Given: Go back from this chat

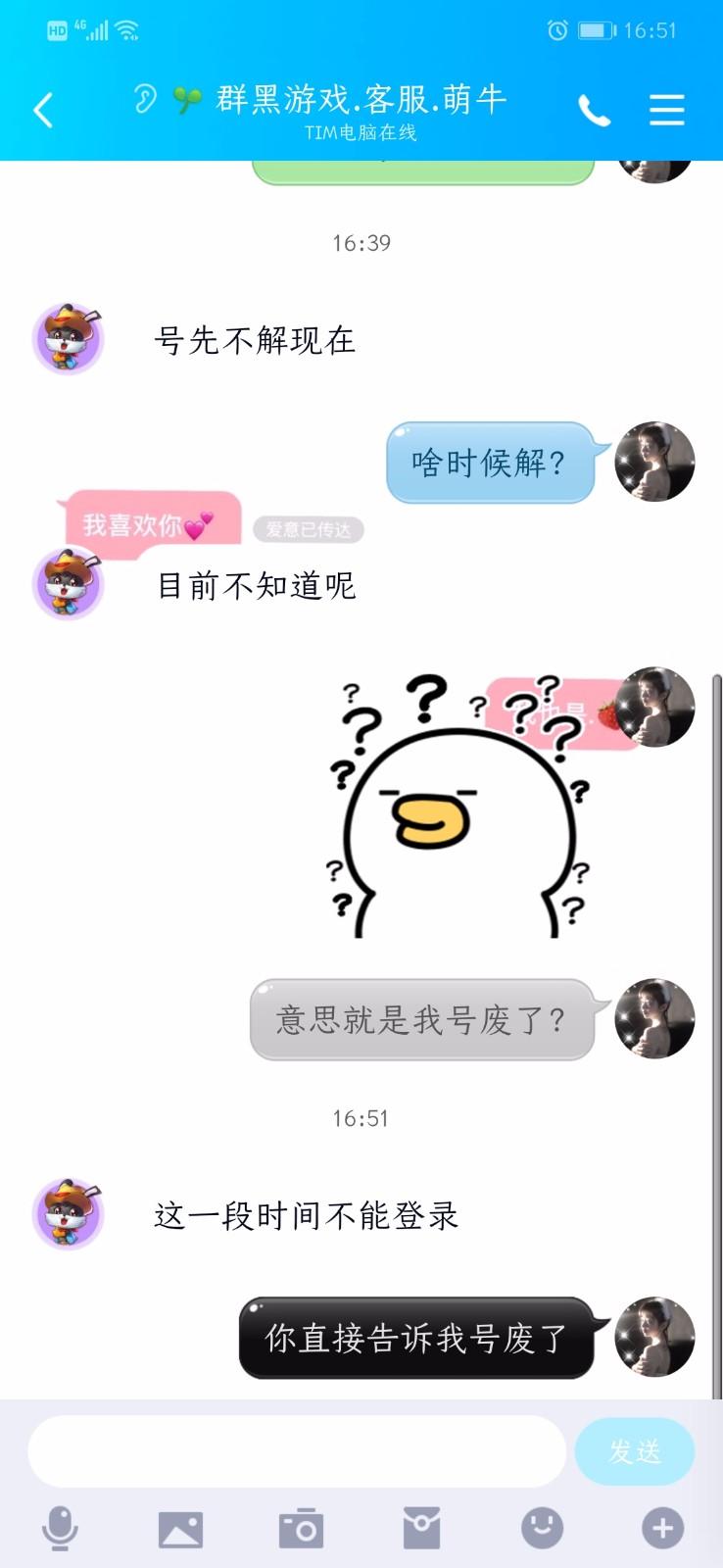Looking at the screenshot, I should tap(43, 110).
